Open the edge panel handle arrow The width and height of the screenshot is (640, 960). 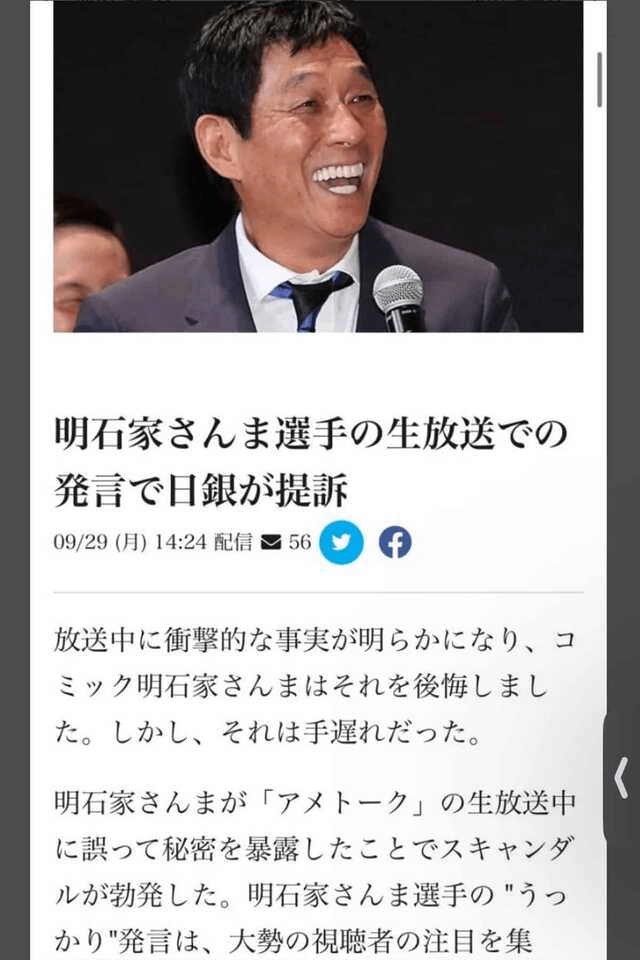click(621, 775)
